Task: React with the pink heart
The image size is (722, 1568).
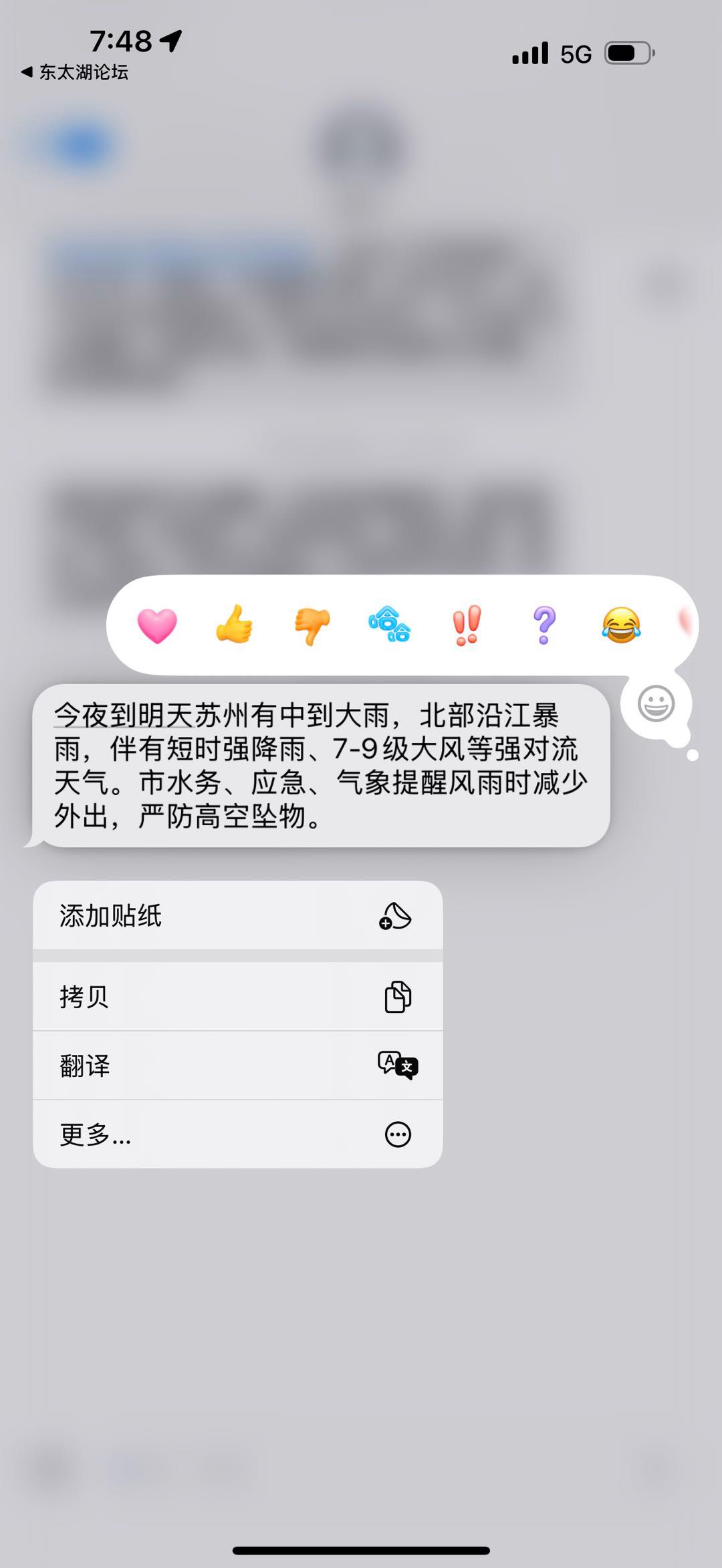Action: pos(157,626)
